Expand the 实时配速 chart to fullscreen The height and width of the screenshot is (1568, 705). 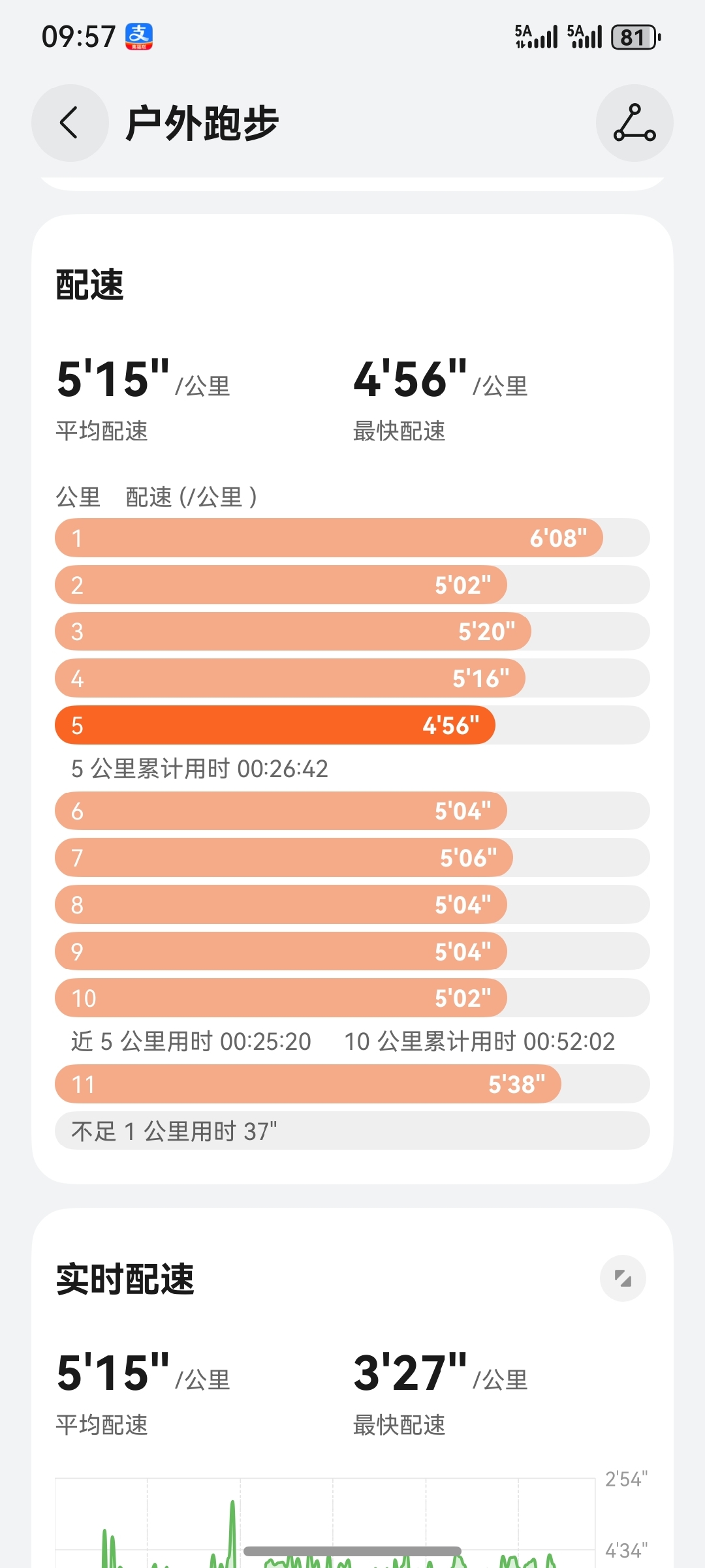coord(623,1278)
